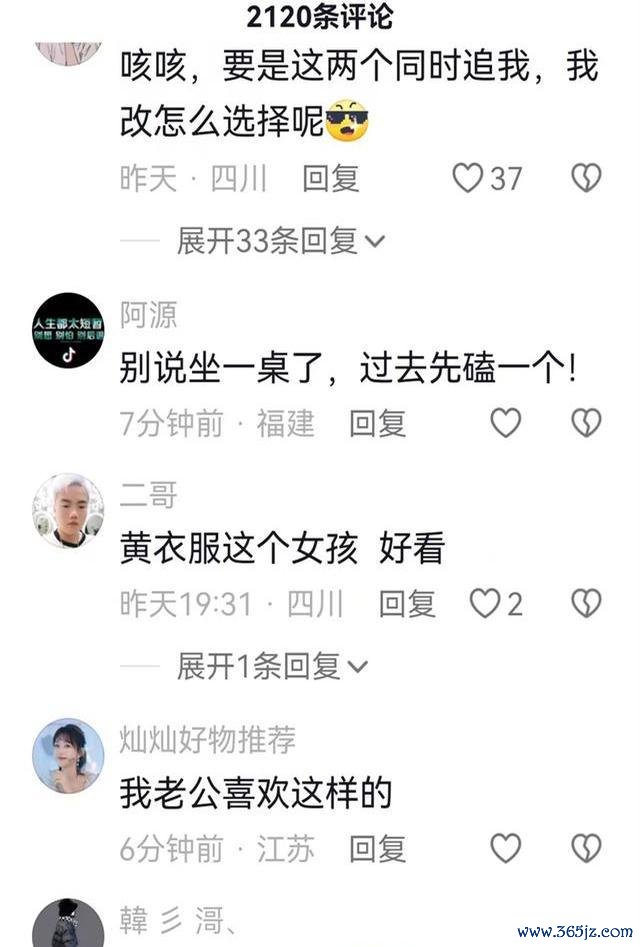Dislike the comment from Sichuan with 37 likes
This screenshot has height=947, width=640.
pyautogui.click(x=586, y=179)
